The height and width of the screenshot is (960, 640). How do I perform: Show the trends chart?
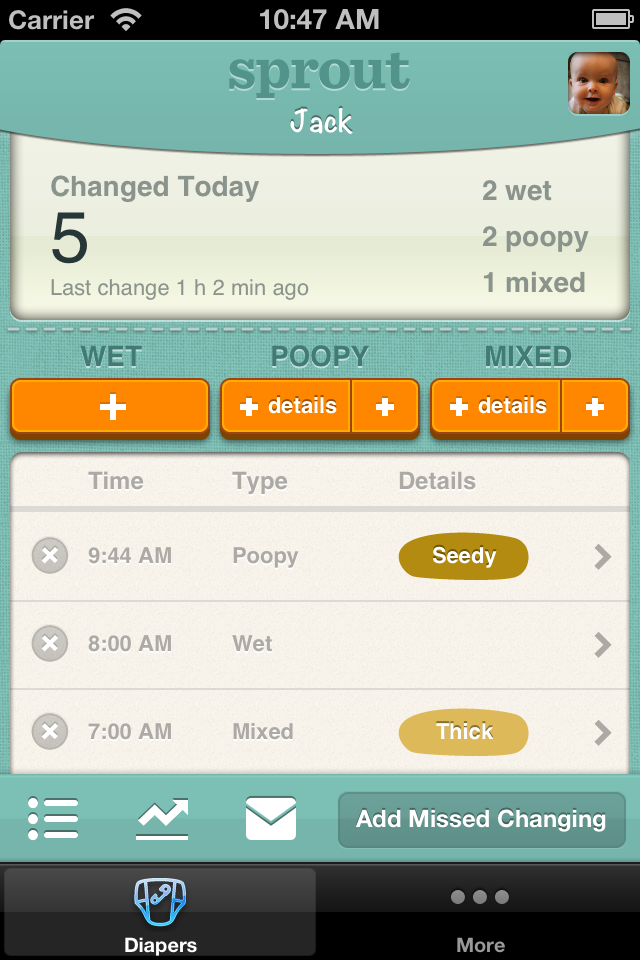162,819
